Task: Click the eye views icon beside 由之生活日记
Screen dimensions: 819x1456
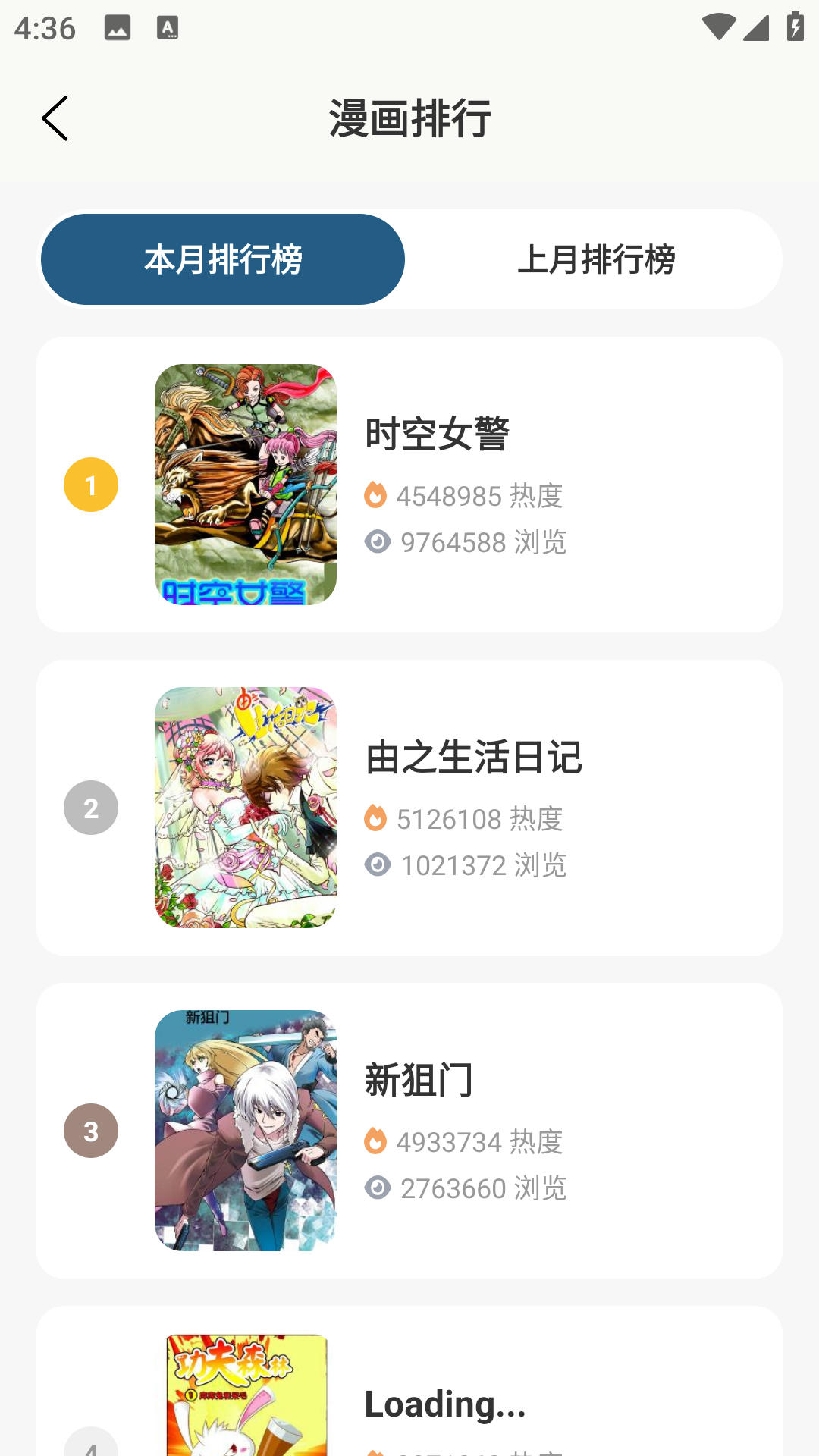Action: pos(377,864)
